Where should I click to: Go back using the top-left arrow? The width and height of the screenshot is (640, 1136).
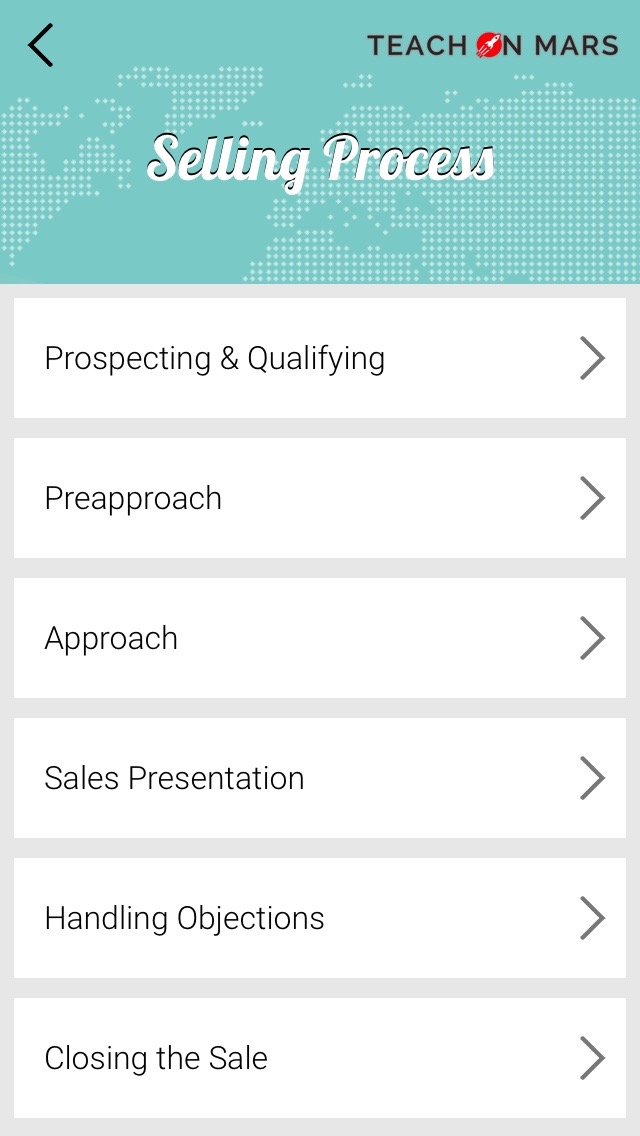[41, 45]
